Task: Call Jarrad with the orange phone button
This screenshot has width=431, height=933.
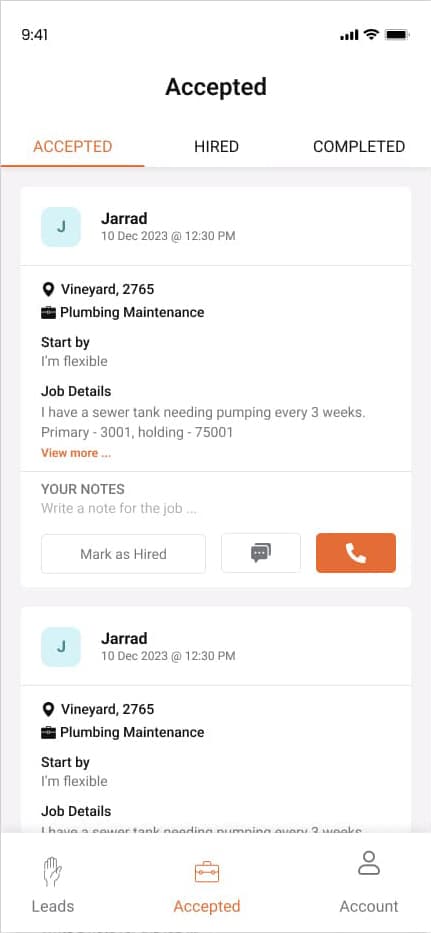Action: 355,553
